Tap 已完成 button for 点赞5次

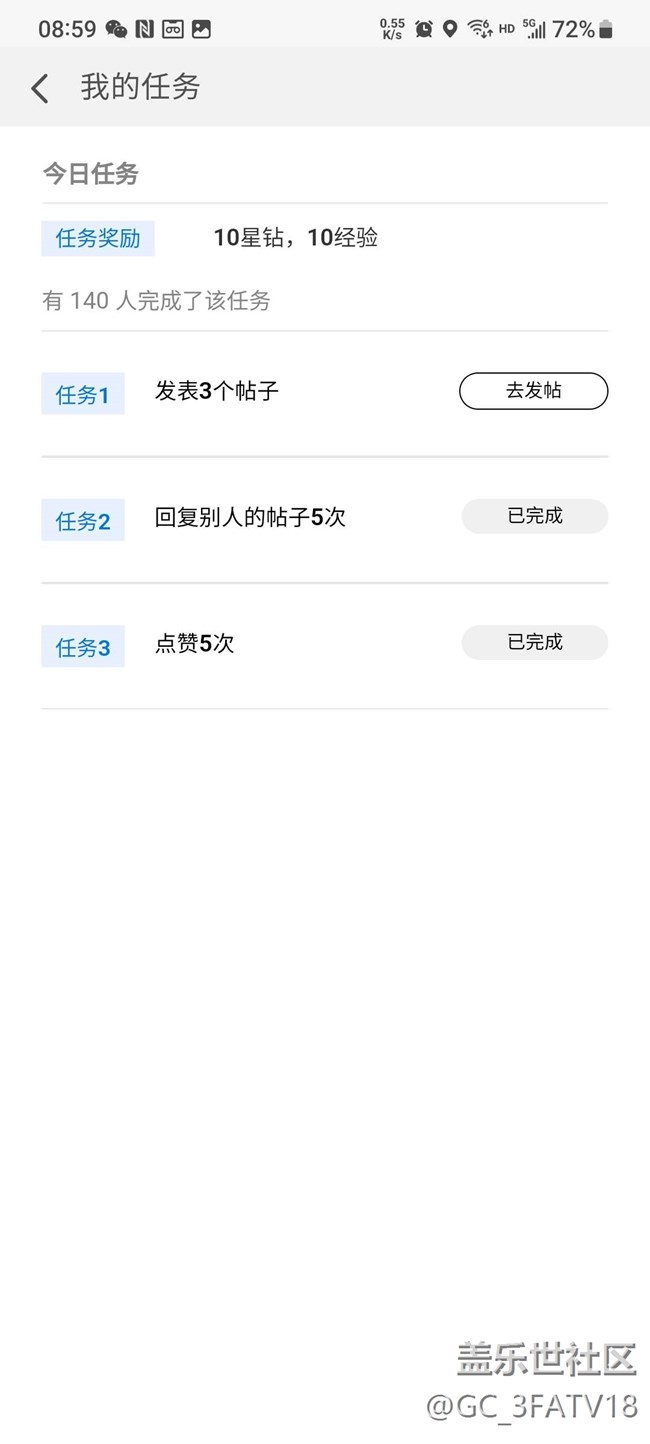point(534,642)
